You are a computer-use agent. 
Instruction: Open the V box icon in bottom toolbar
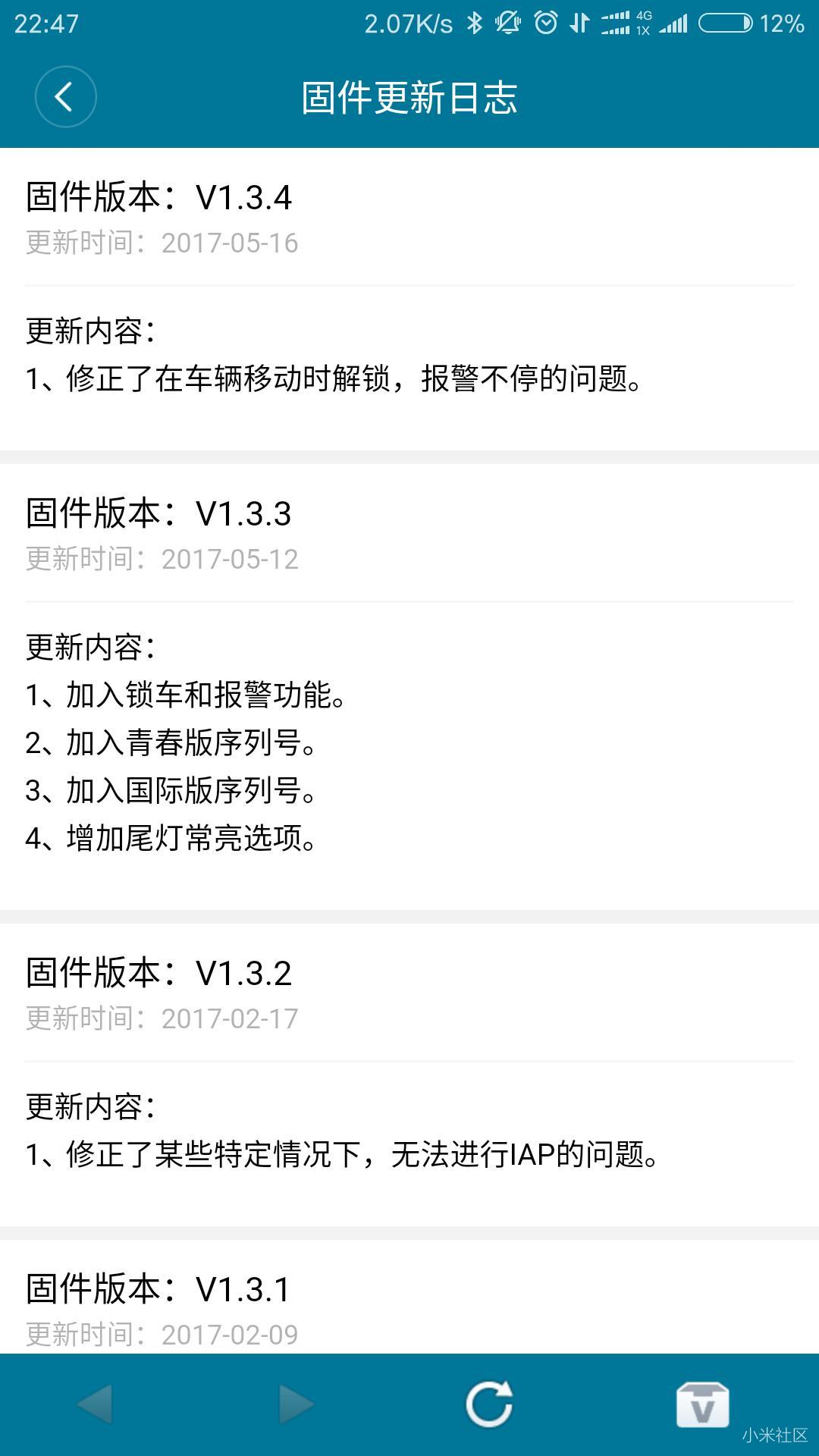click(x=702, y=1404)
